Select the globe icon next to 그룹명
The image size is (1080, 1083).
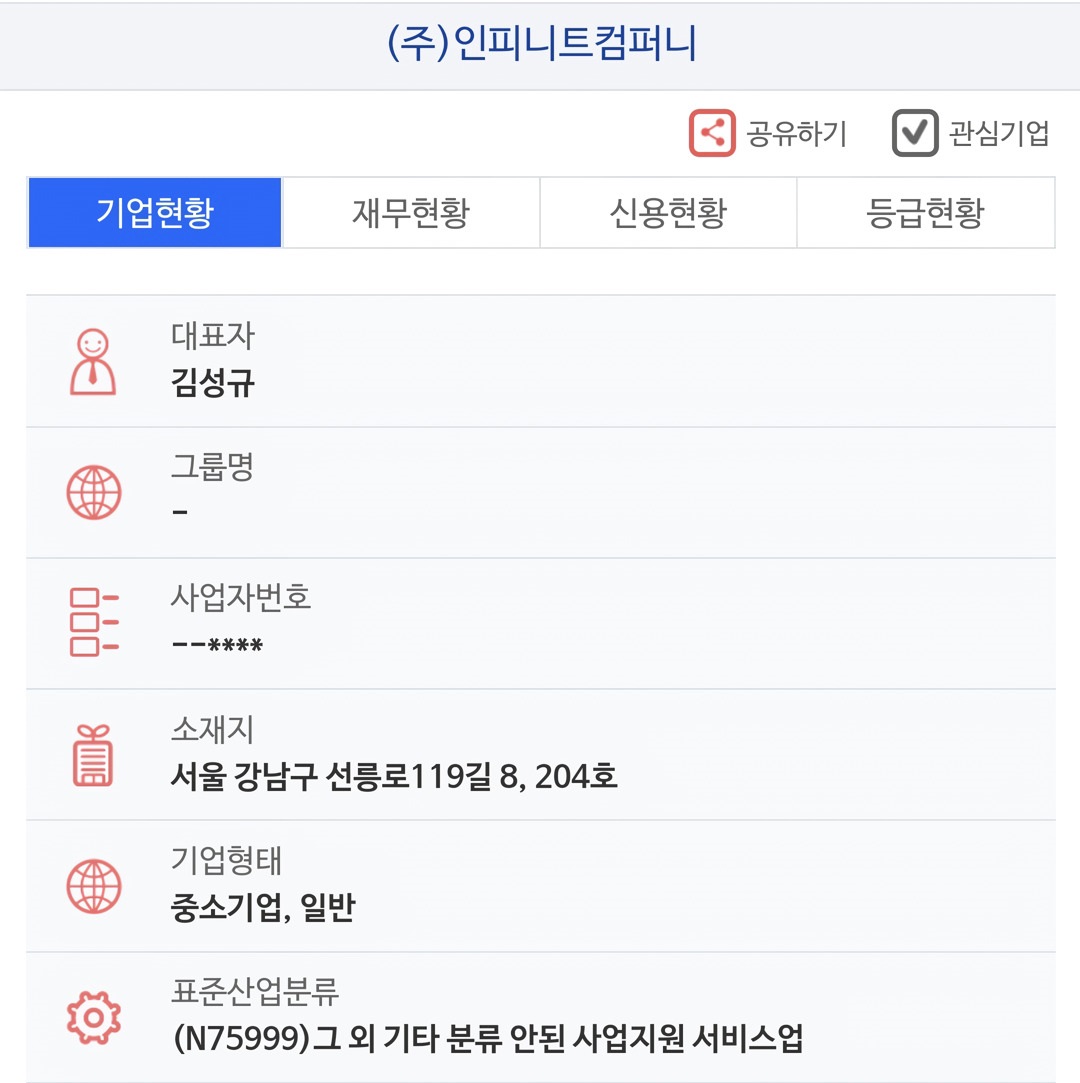point(95,491)
